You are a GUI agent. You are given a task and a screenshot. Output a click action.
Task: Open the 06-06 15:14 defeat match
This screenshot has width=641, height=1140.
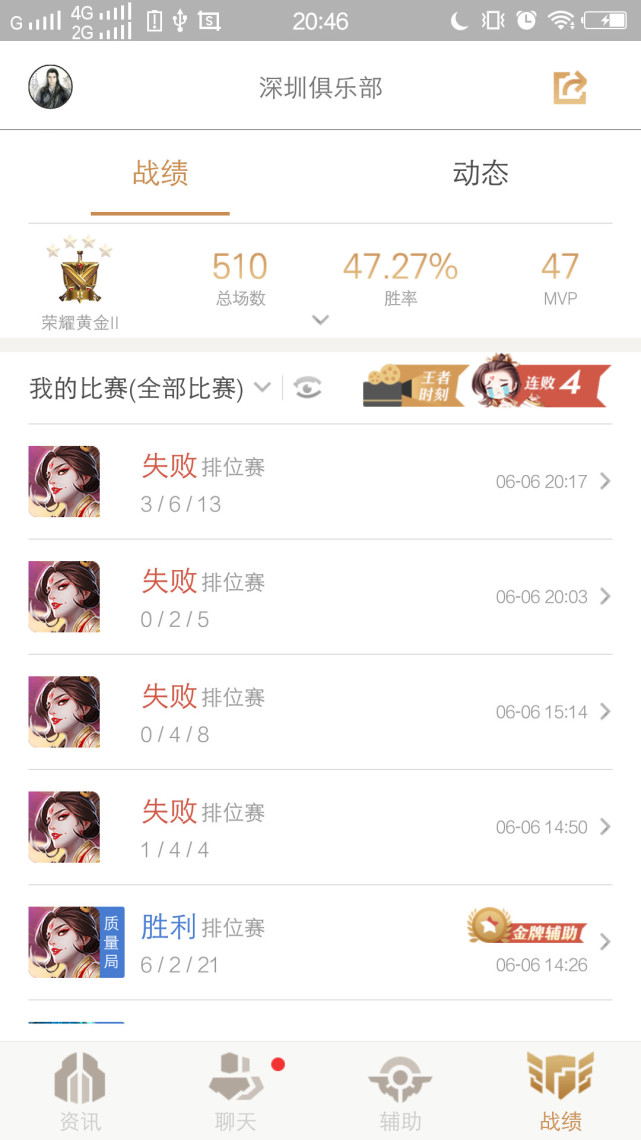tap(320, 712)
